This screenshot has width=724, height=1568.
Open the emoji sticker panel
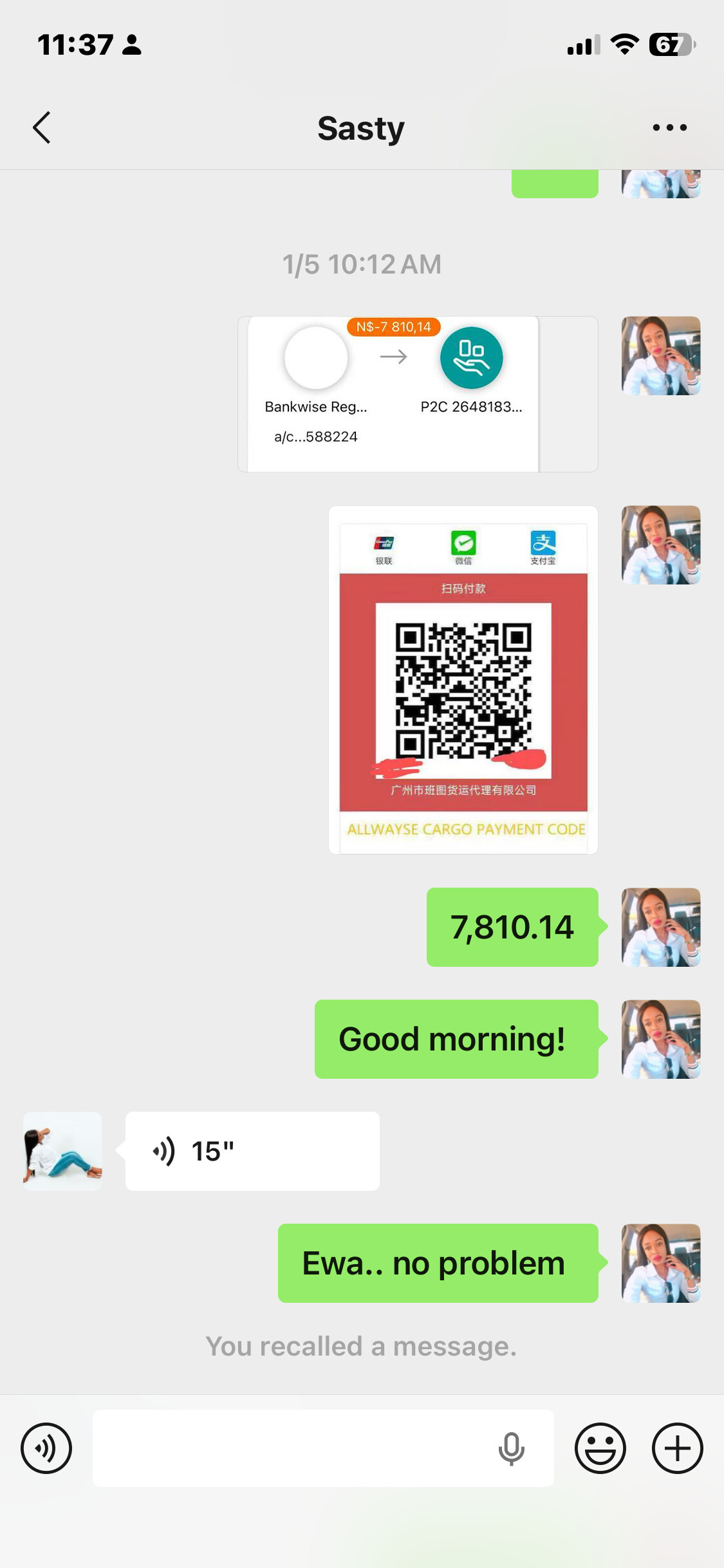tap(600, 1448)
